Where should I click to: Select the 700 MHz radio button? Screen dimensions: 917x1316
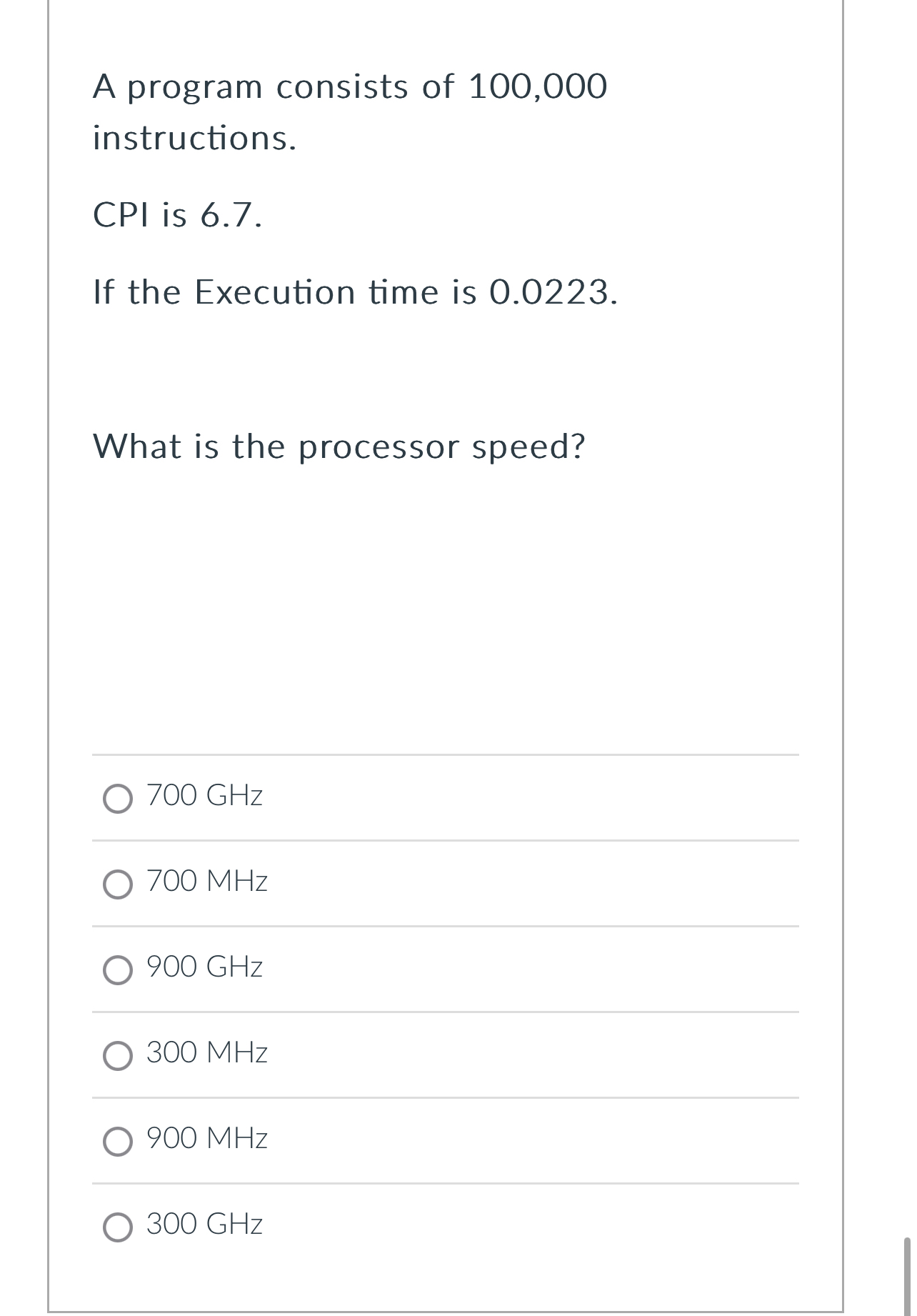pos(119,882)
